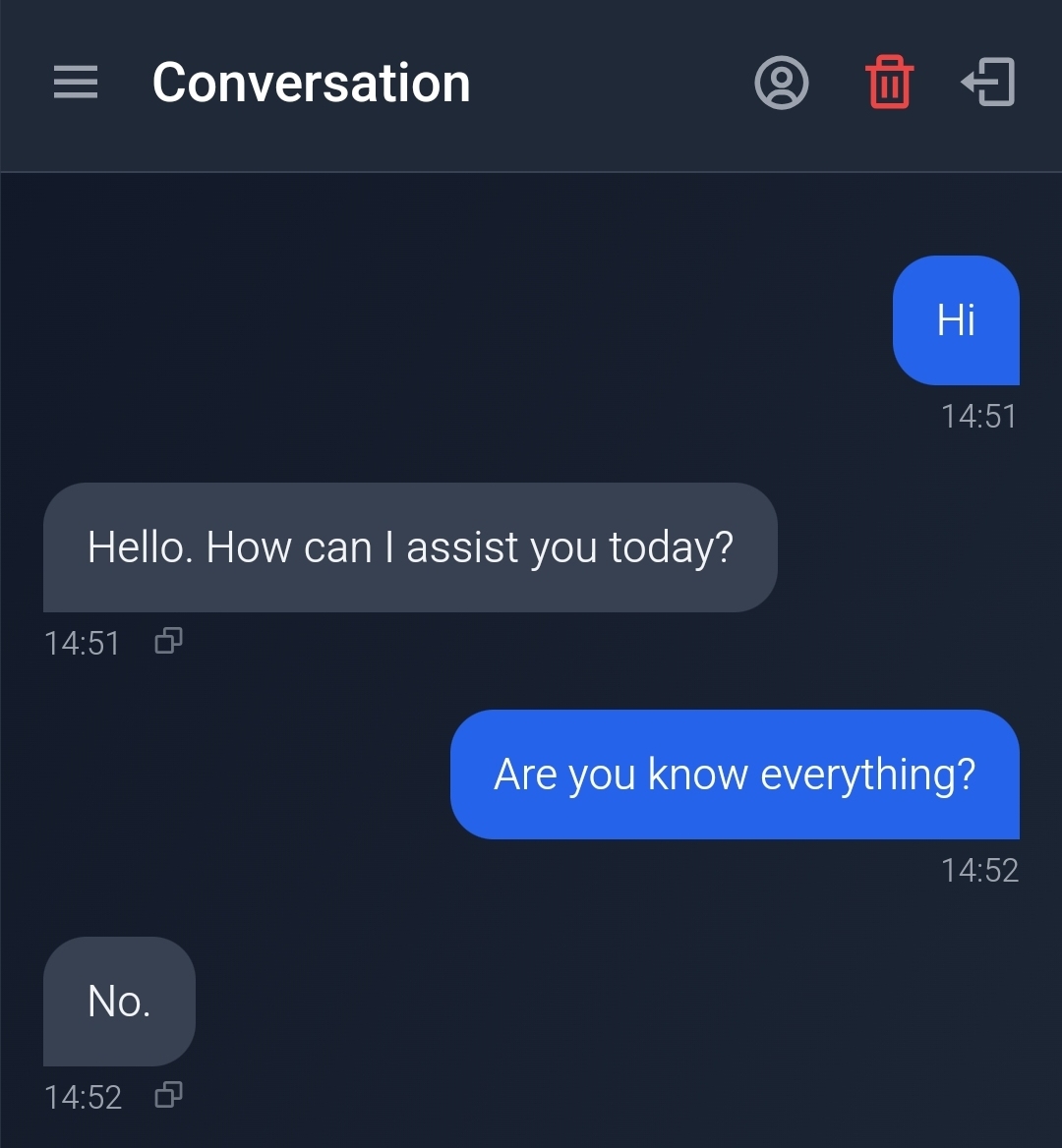
Task: Tap the logout exit icon
Action: click(988, 83)
